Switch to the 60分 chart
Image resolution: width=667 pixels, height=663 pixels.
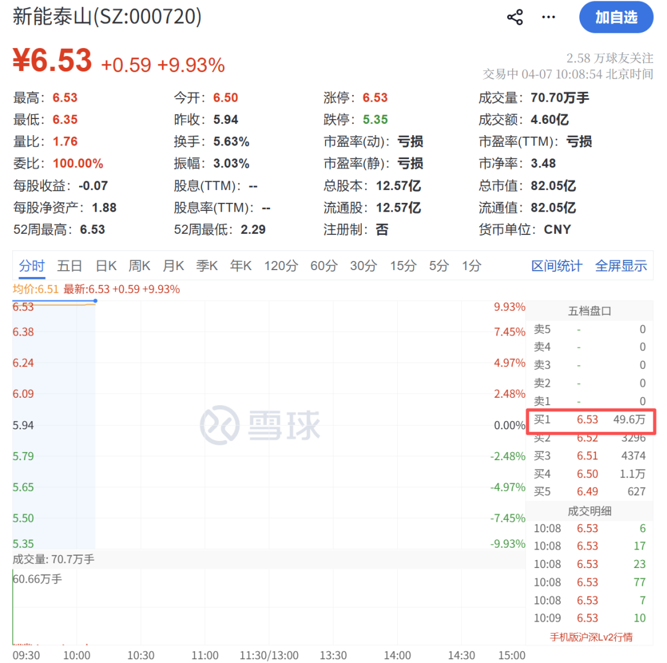coord(324,266)
